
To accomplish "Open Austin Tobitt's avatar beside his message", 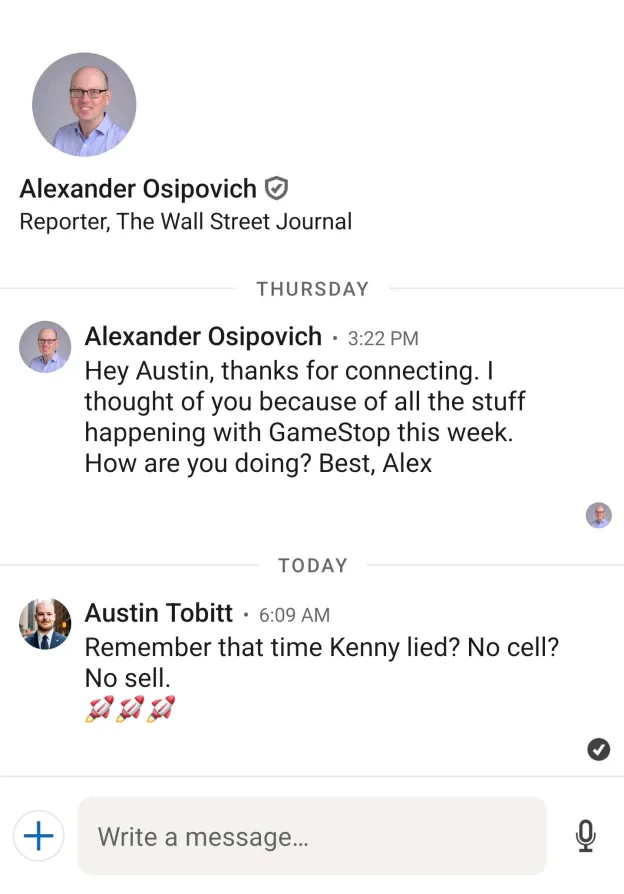I will point(45,624).
